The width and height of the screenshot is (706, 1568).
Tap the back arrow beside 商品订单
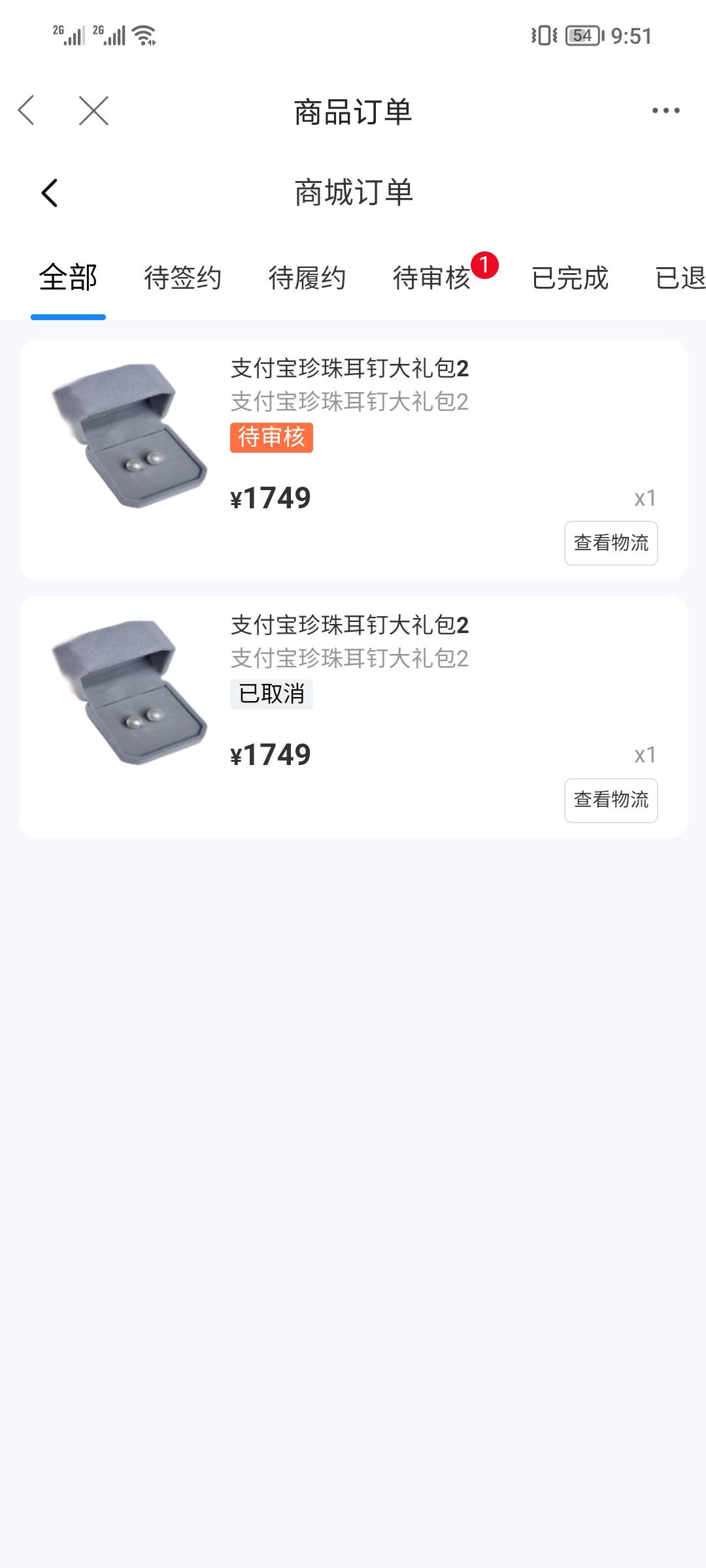point(26,110)
